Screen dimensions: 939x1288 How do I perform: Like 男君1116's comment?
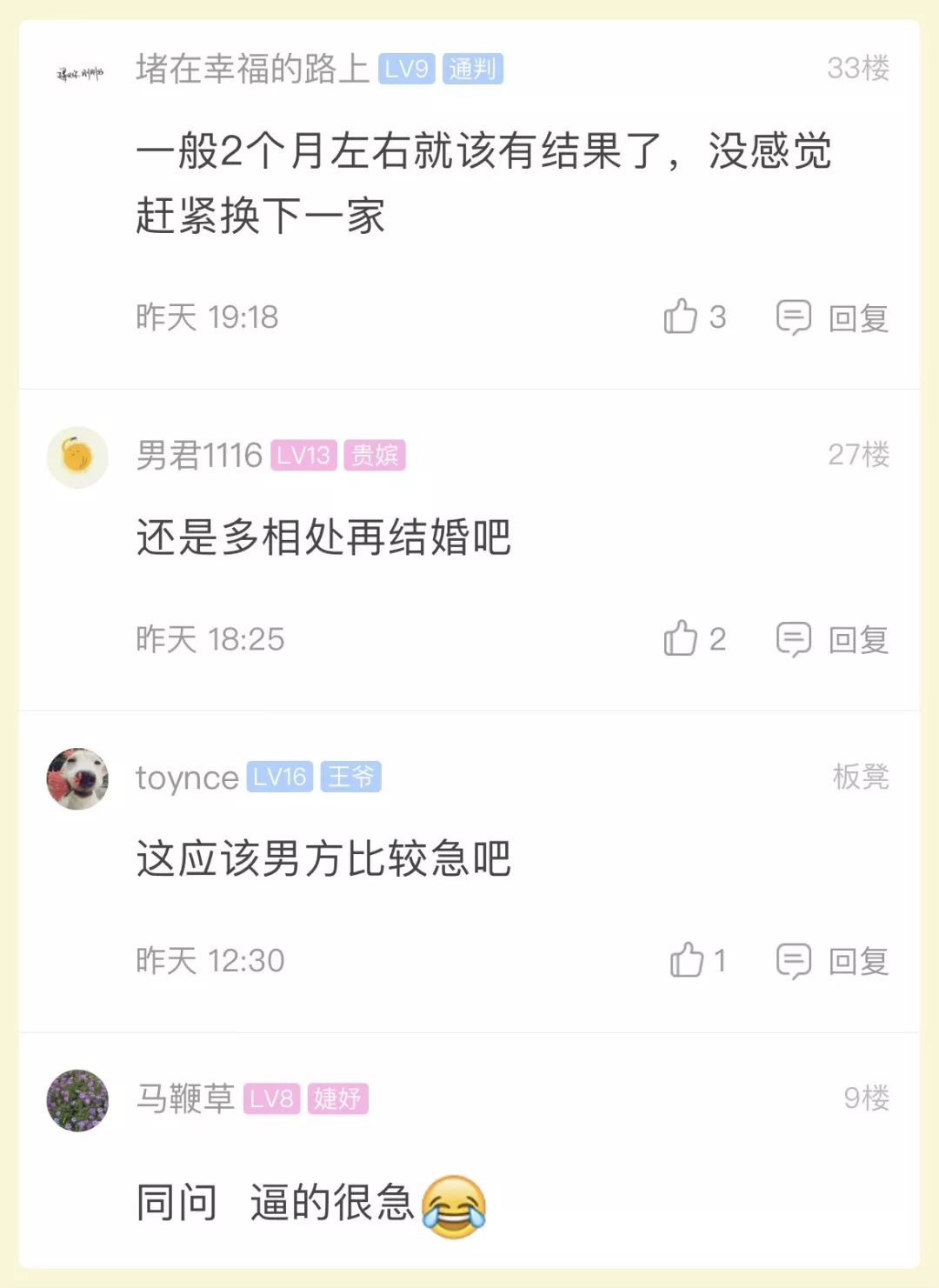click(681, 638)
